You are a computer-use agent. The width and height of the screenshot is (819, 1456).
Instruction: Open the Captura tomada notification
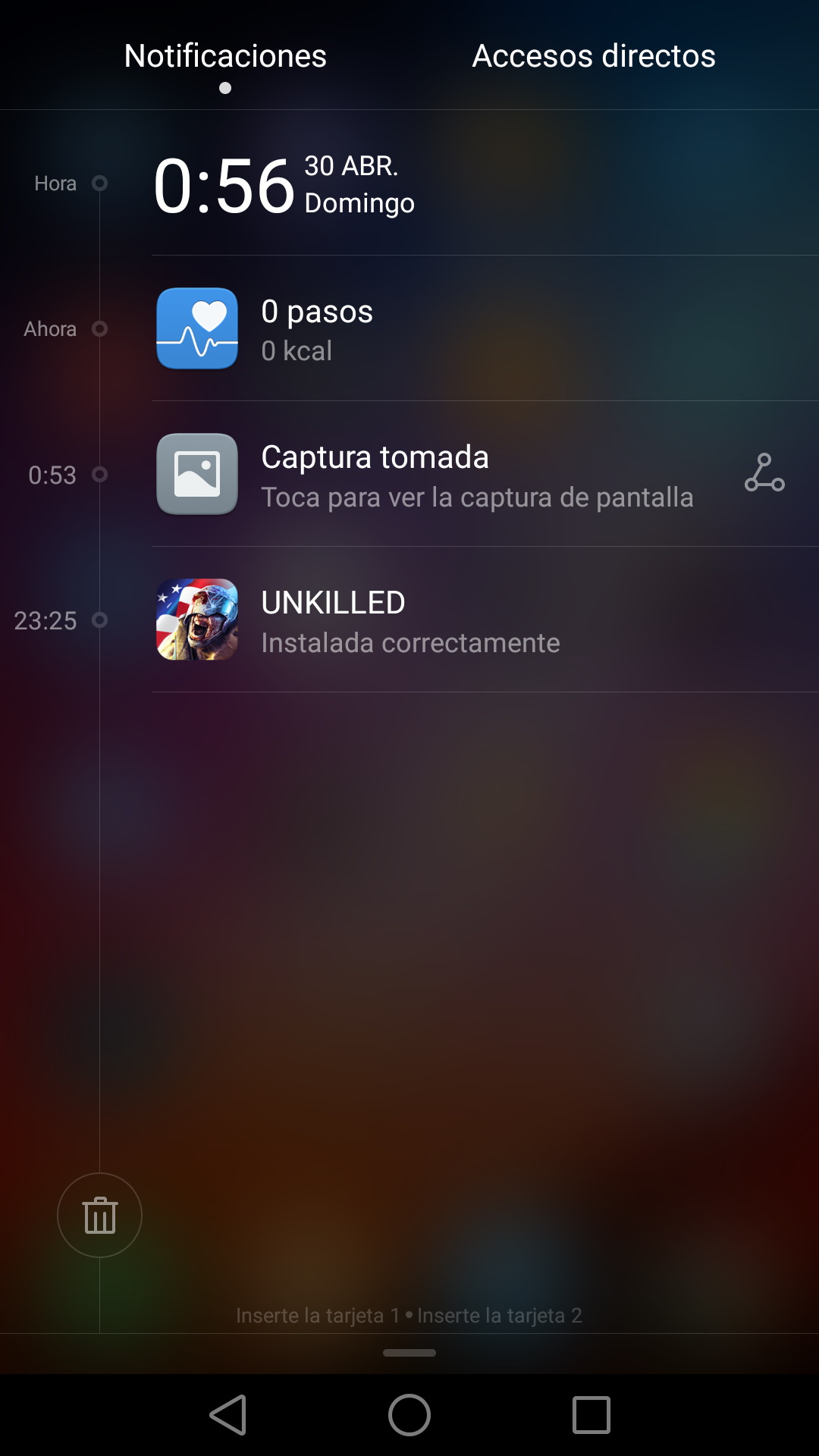[455, 475]
